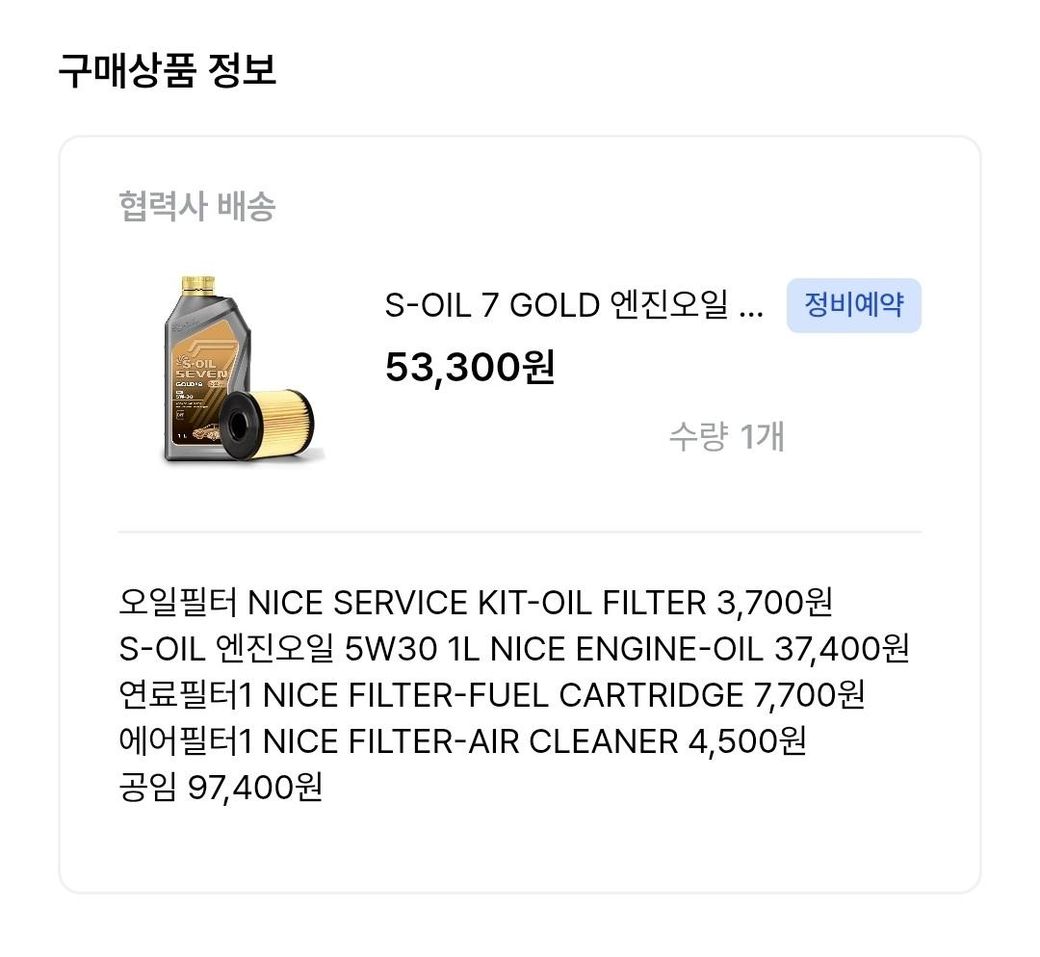Open the S-OIL 7 GOLD 엔진오일 product title
This screenshot has height=957, width=1040.
(x=573, y=305)
